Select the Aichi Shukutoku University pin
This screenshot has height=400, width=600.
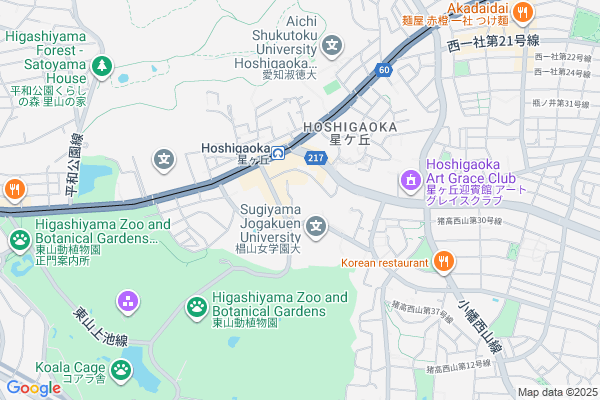pyautogui.click(x=334, y=45)
